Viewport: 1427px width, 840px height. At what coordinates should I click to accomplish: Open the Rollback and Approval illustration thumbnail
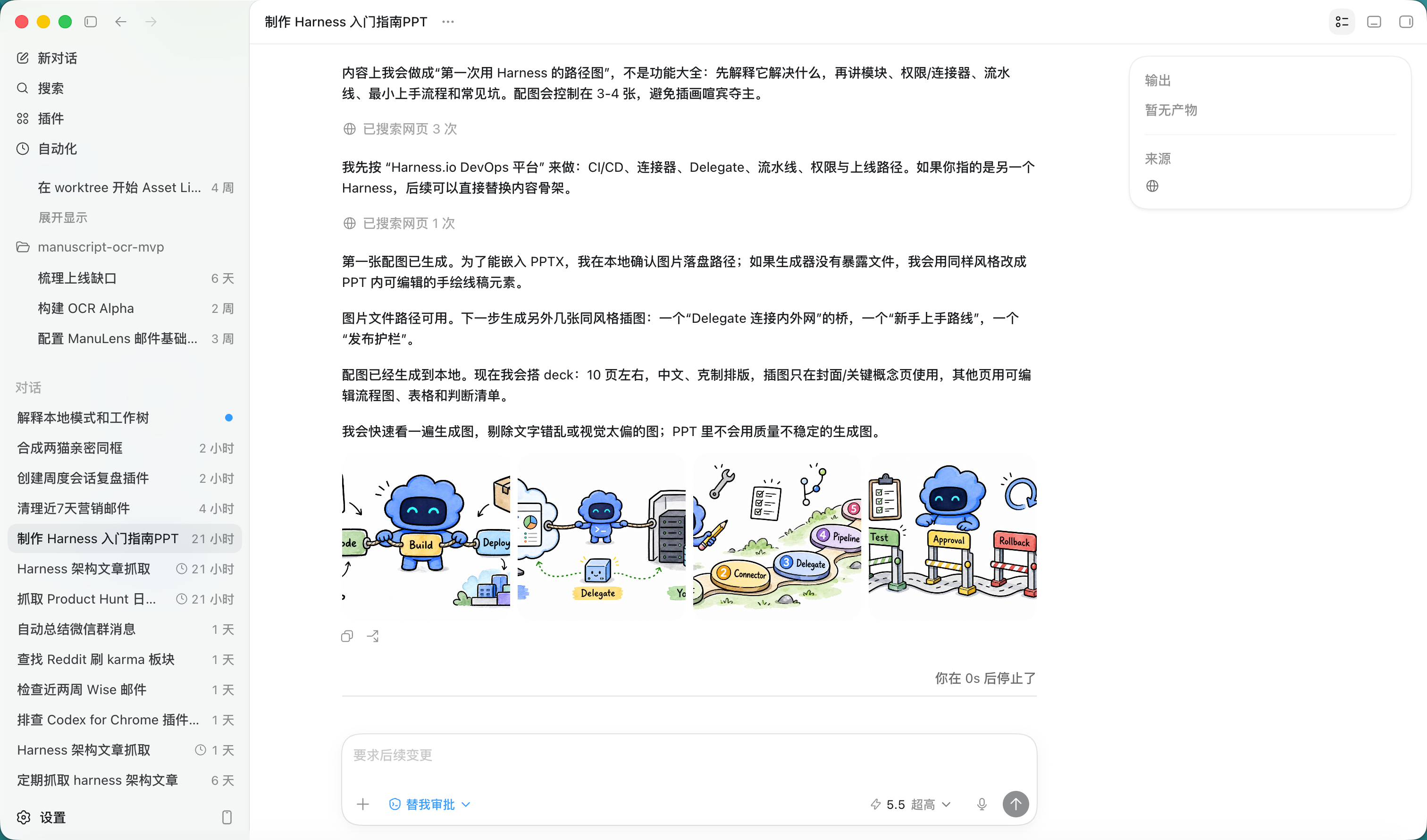[x=952, y=537]
